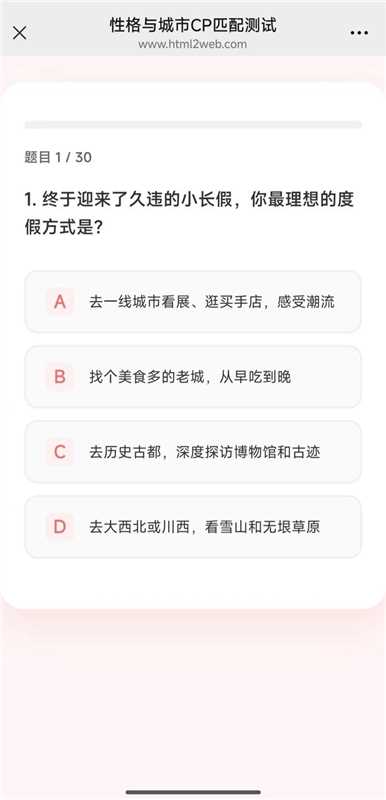This screenshot has width=386, height=800.
Task: Close the quiz webpage with the X
Action: (19, 33)
